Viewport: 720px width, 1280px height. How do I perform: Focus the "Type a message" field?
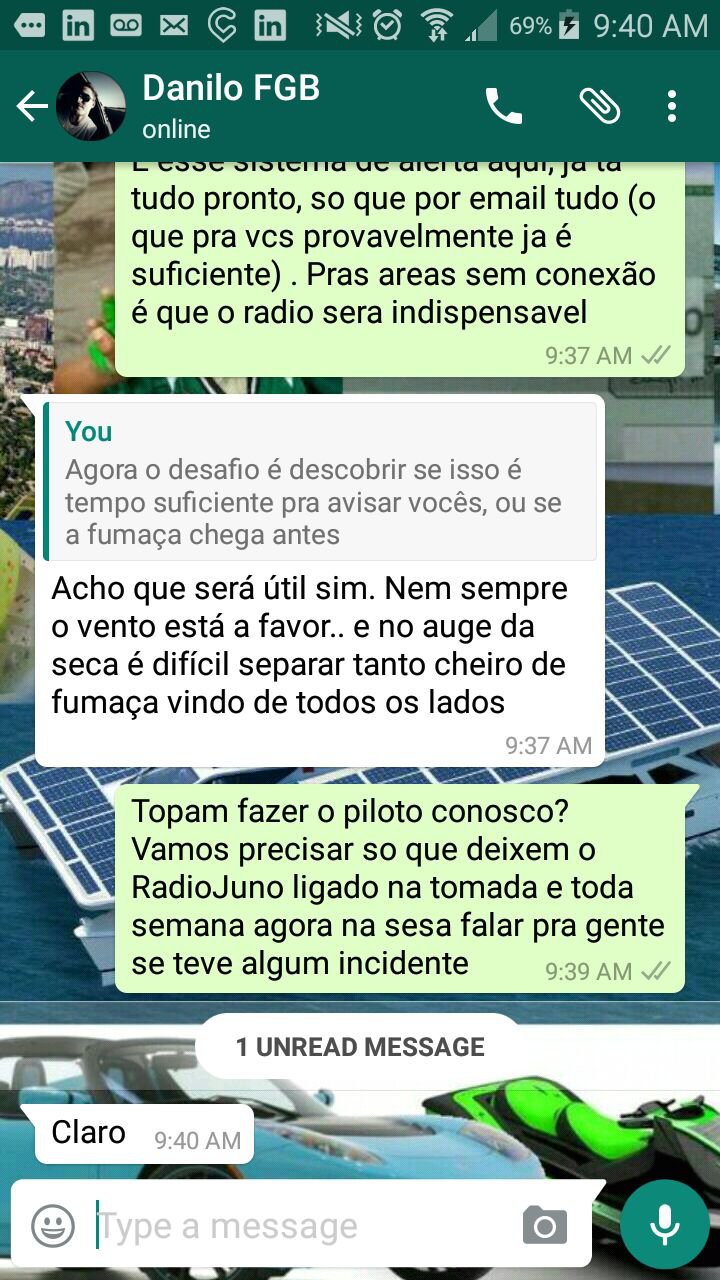(300, 1225)
